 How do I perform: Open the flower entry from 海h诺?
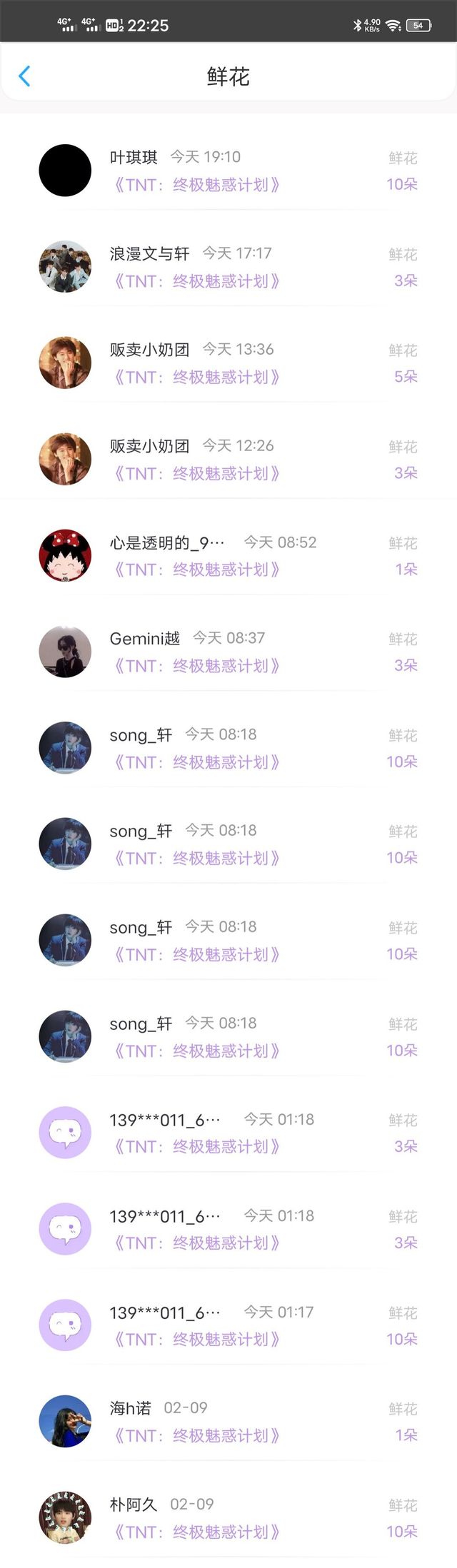(228, 1421)
